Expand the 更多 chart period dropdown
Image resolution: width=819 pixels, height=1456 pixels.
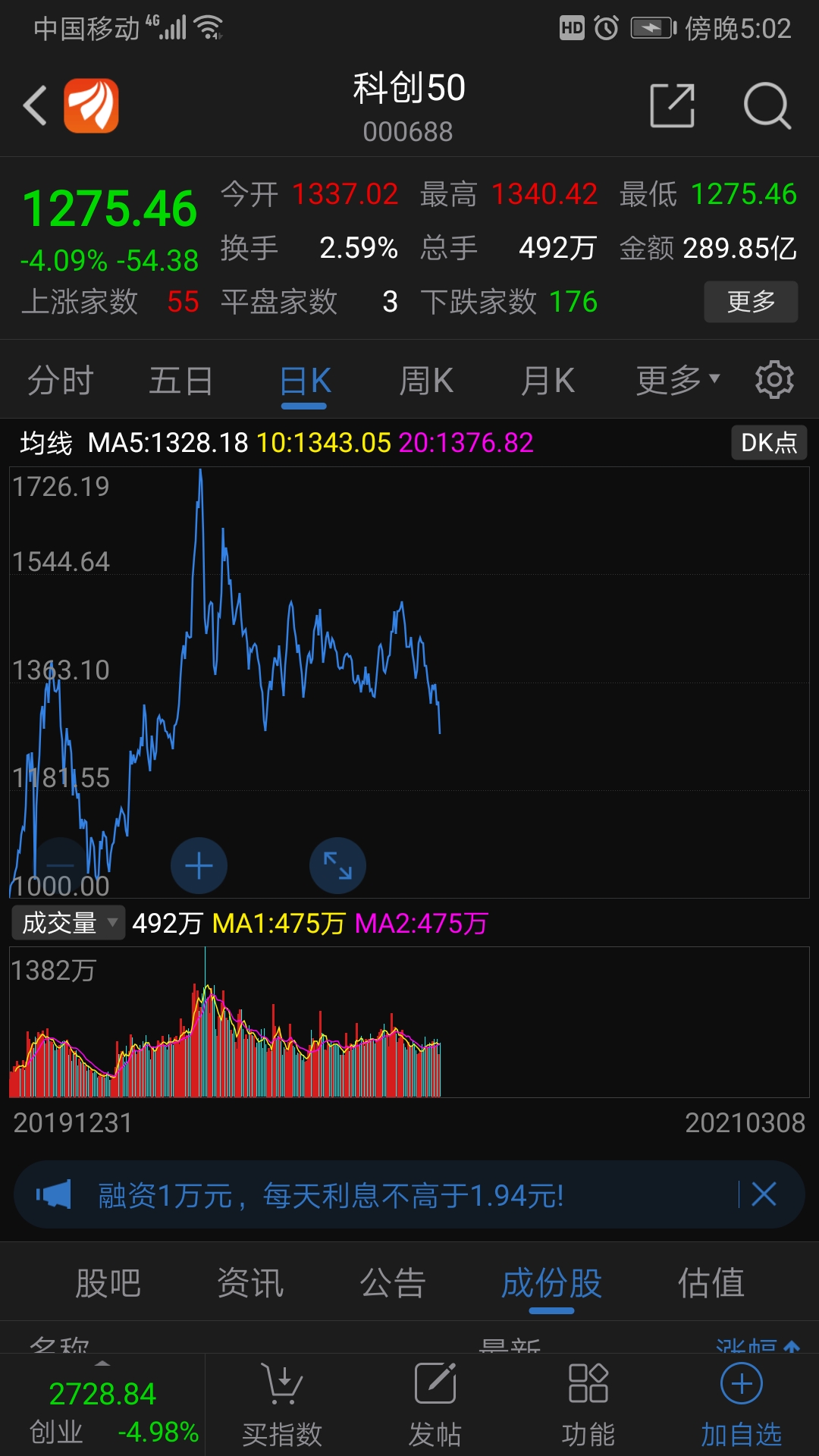click(677, 381)
